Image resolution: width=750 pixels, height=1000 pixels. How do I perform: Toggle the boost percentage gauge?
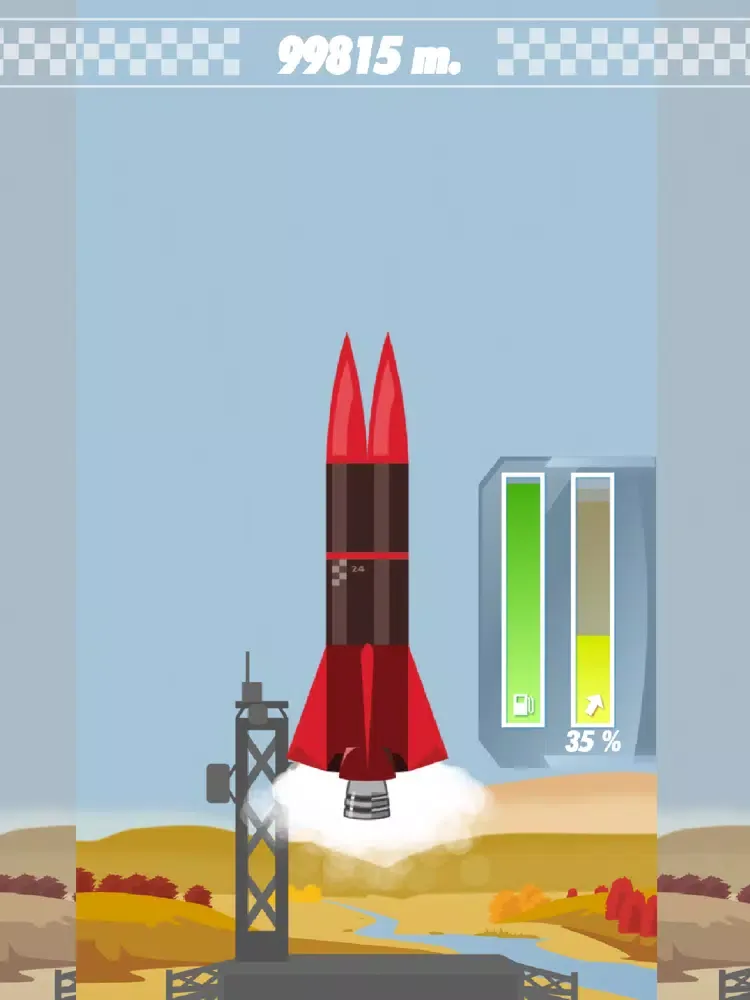[596, 600]
